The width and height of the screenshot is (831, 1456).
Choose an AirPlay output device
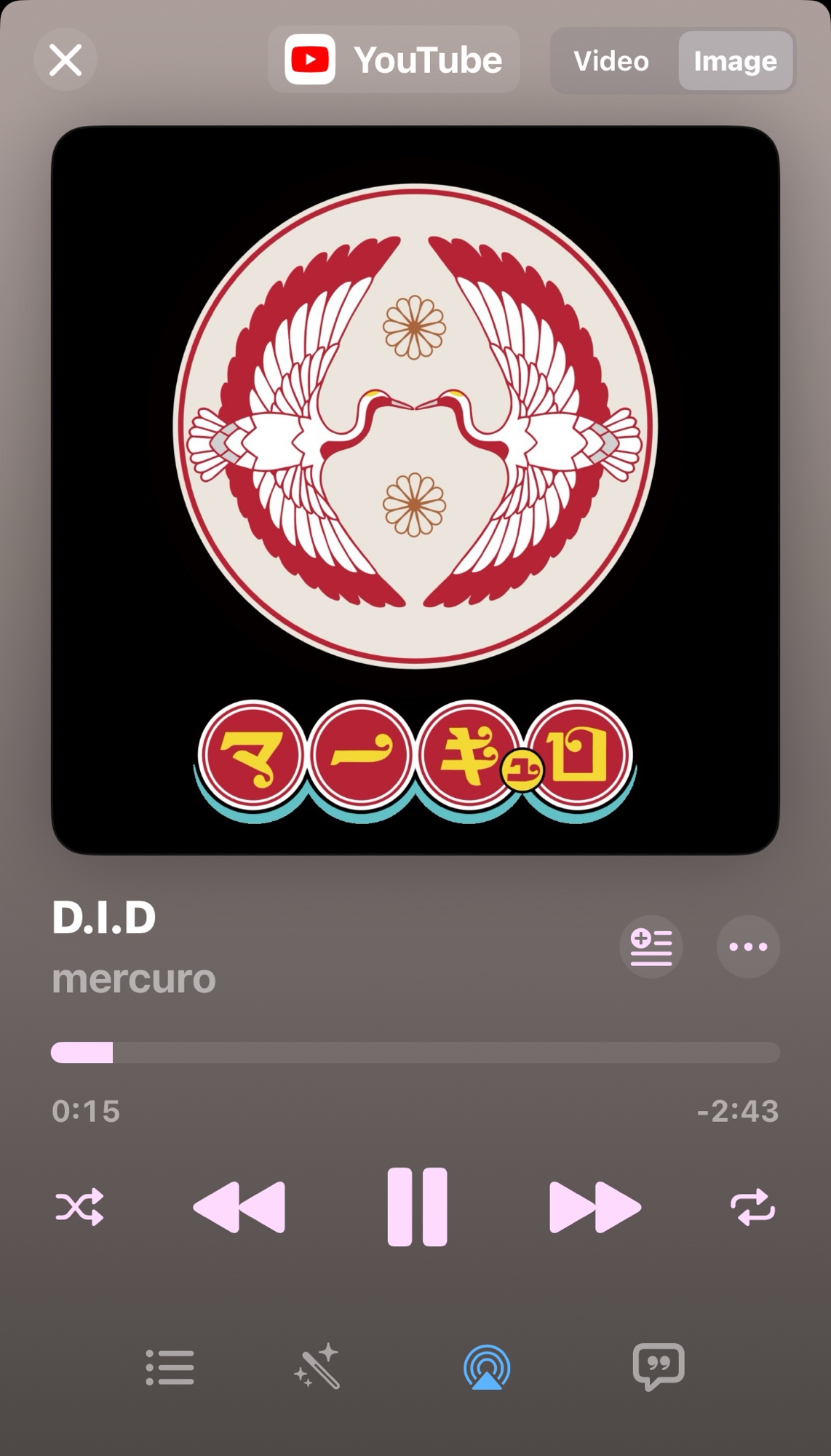(x=487, y=1367)
